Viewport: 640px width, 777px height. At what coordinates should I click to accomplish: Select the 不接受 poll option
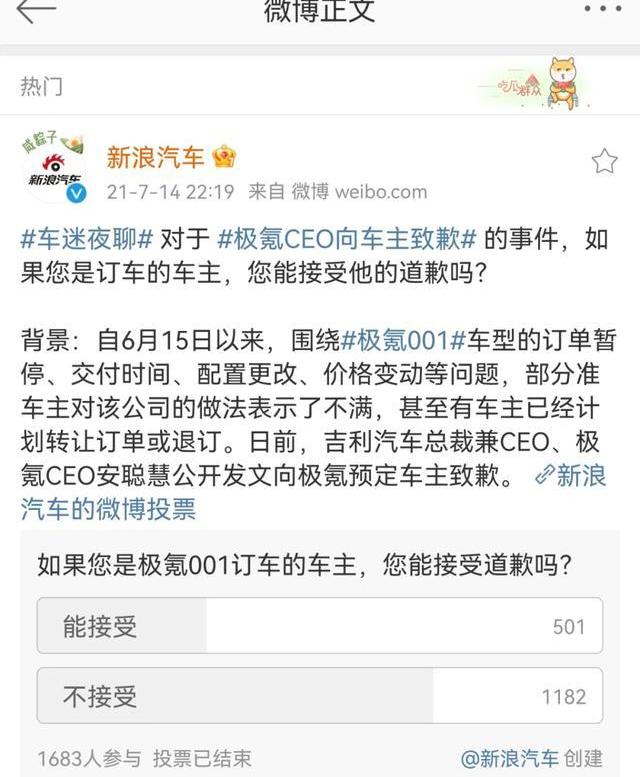point(319,696)
